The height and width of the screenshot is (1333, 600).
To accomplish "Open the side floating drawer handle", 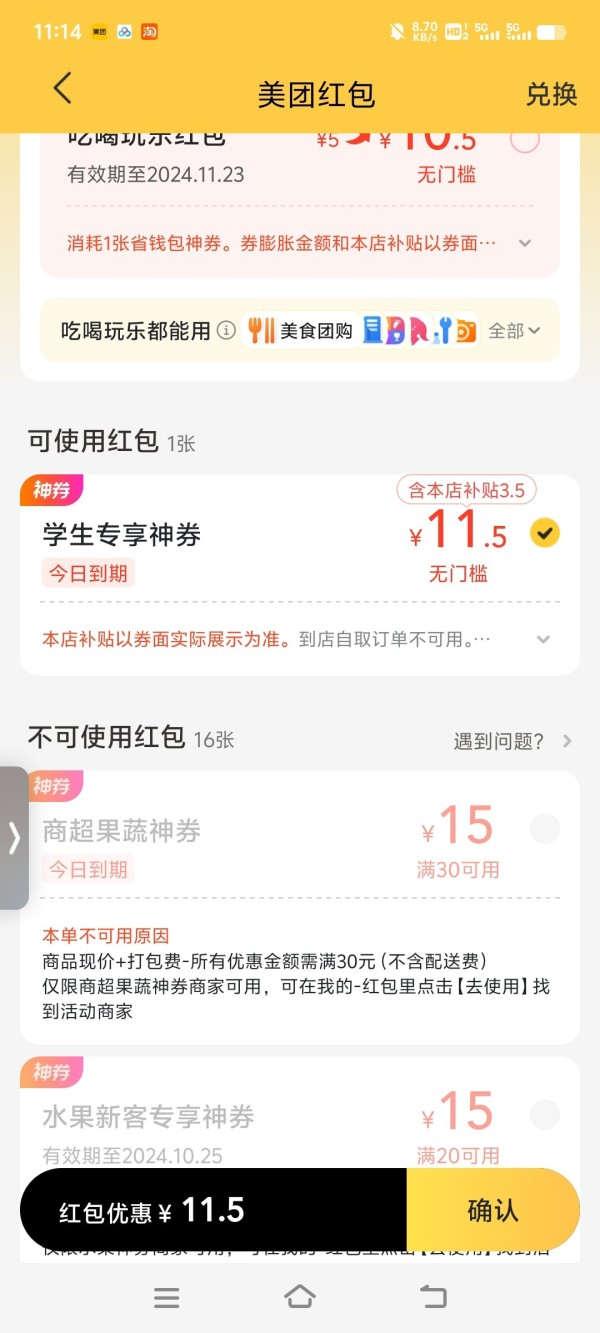I will (14, 838).
